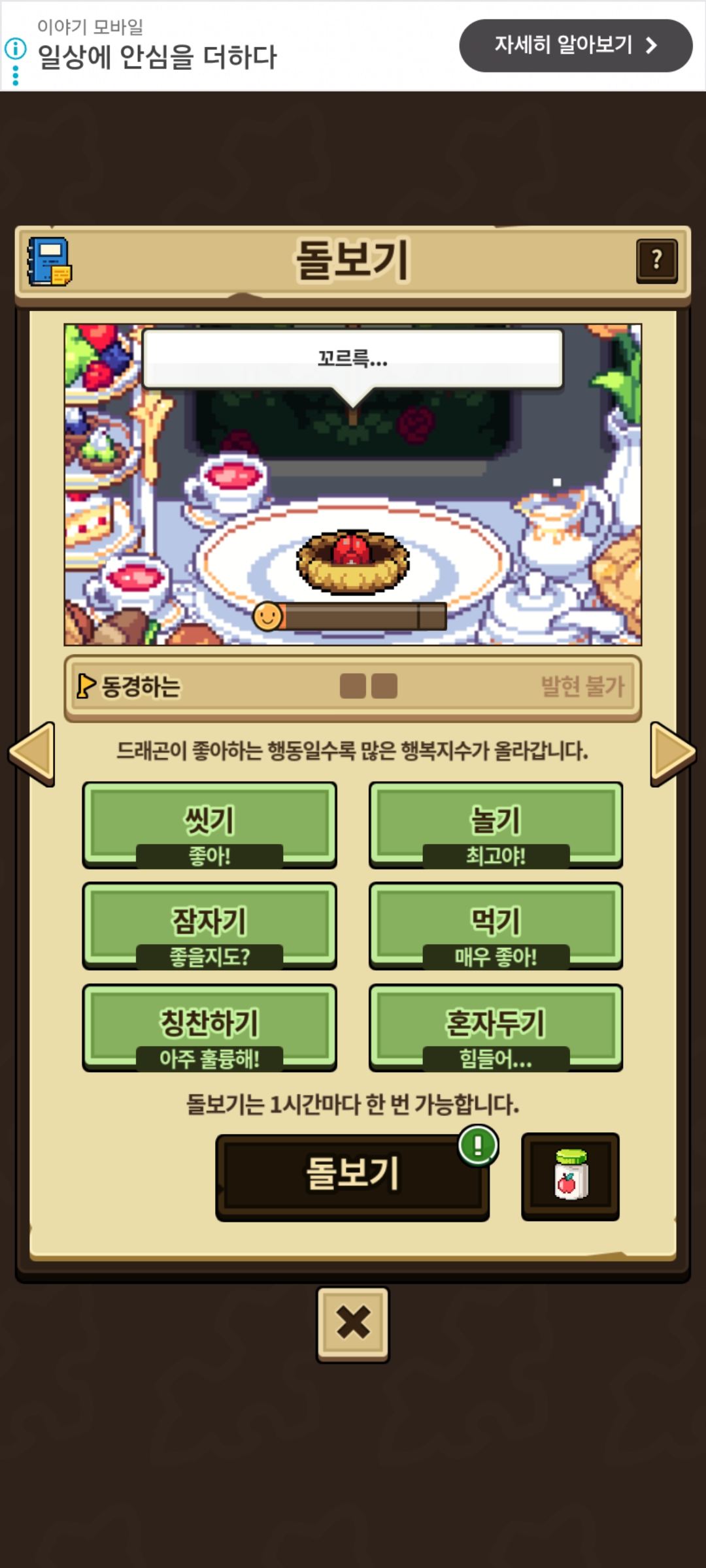Open the ad's 자세히 알아보기 button

(576, 45)
